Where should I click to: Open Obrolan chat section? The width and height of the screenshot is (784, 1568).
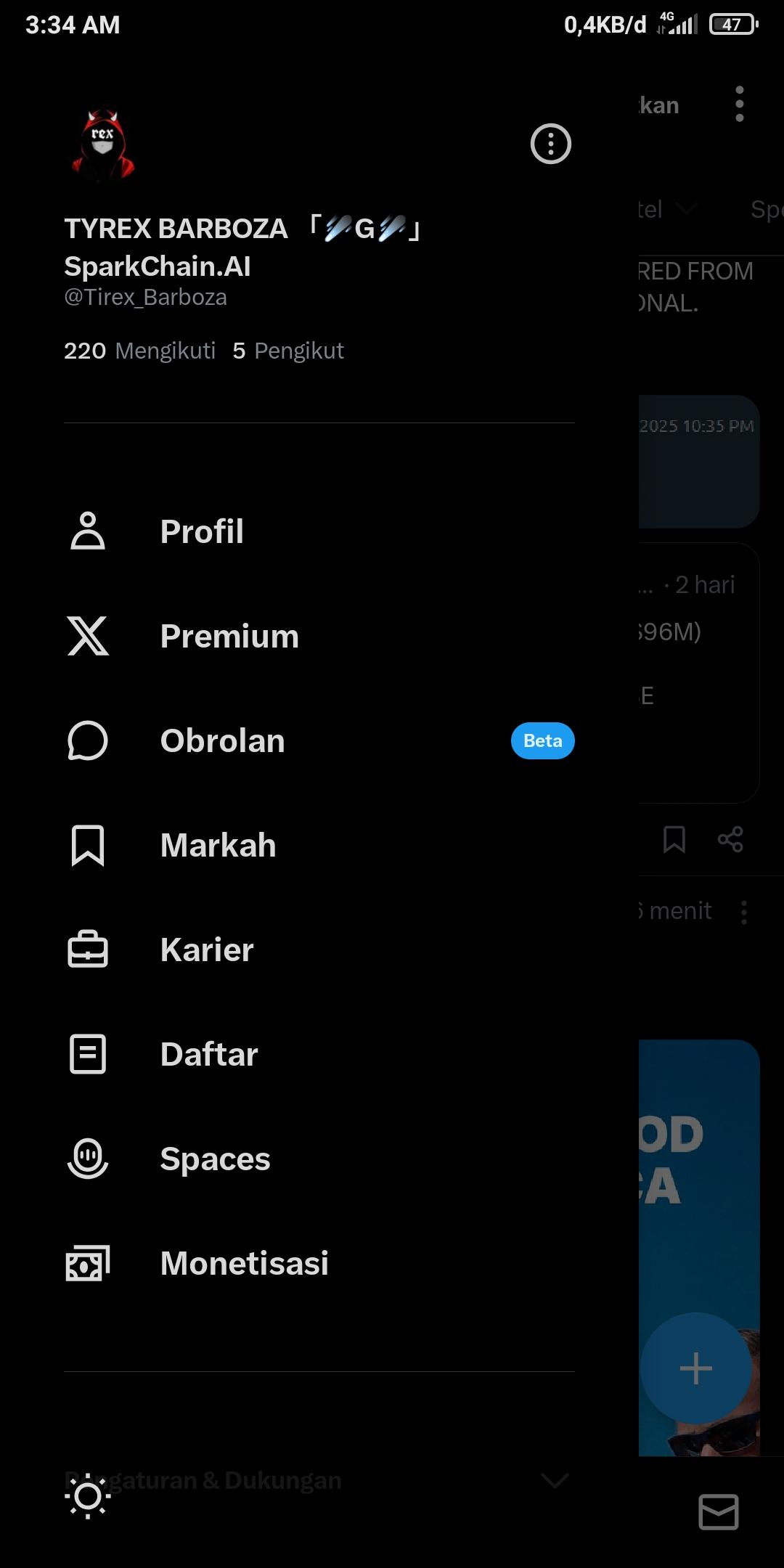(x=222, y=740)
